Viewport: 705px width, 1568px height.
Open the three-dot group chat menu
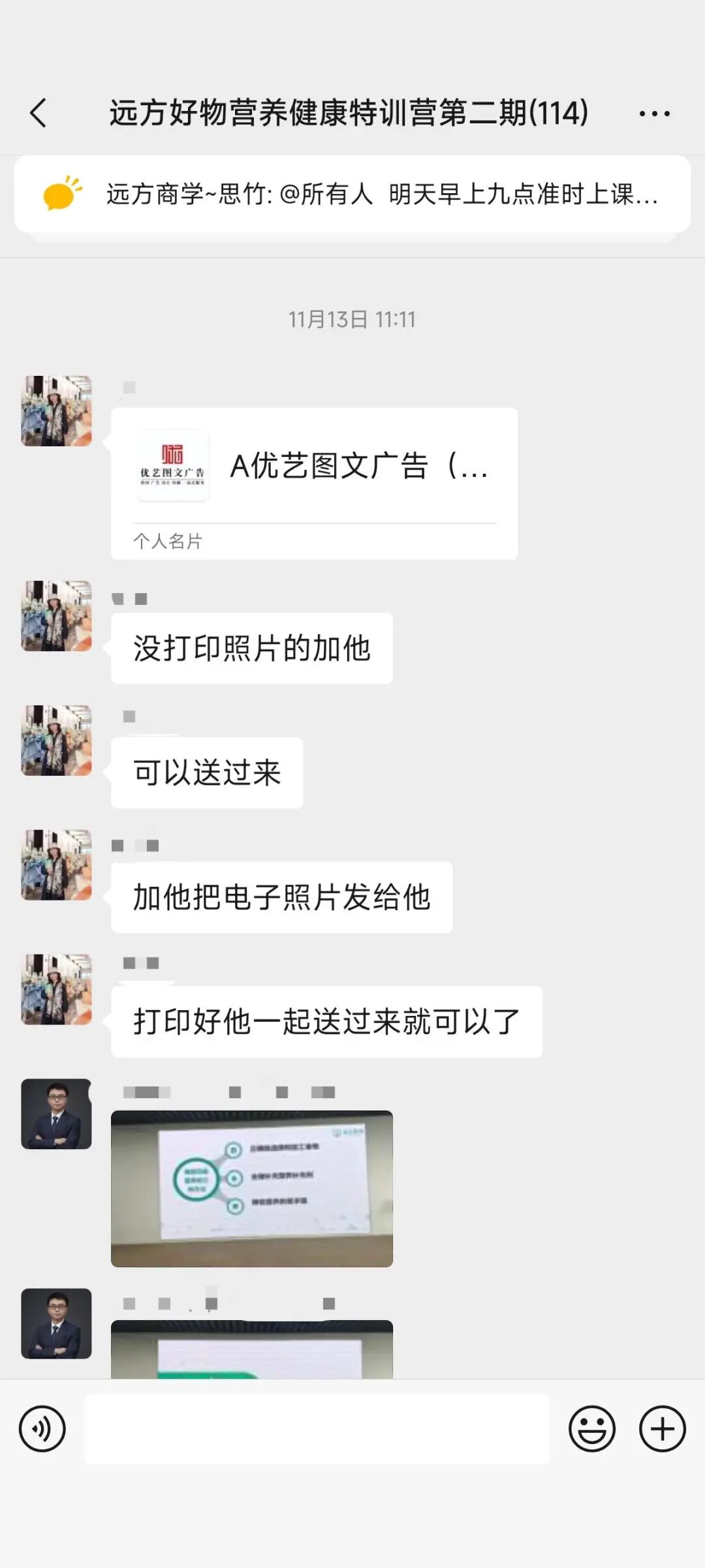click(x=654, y=114)
